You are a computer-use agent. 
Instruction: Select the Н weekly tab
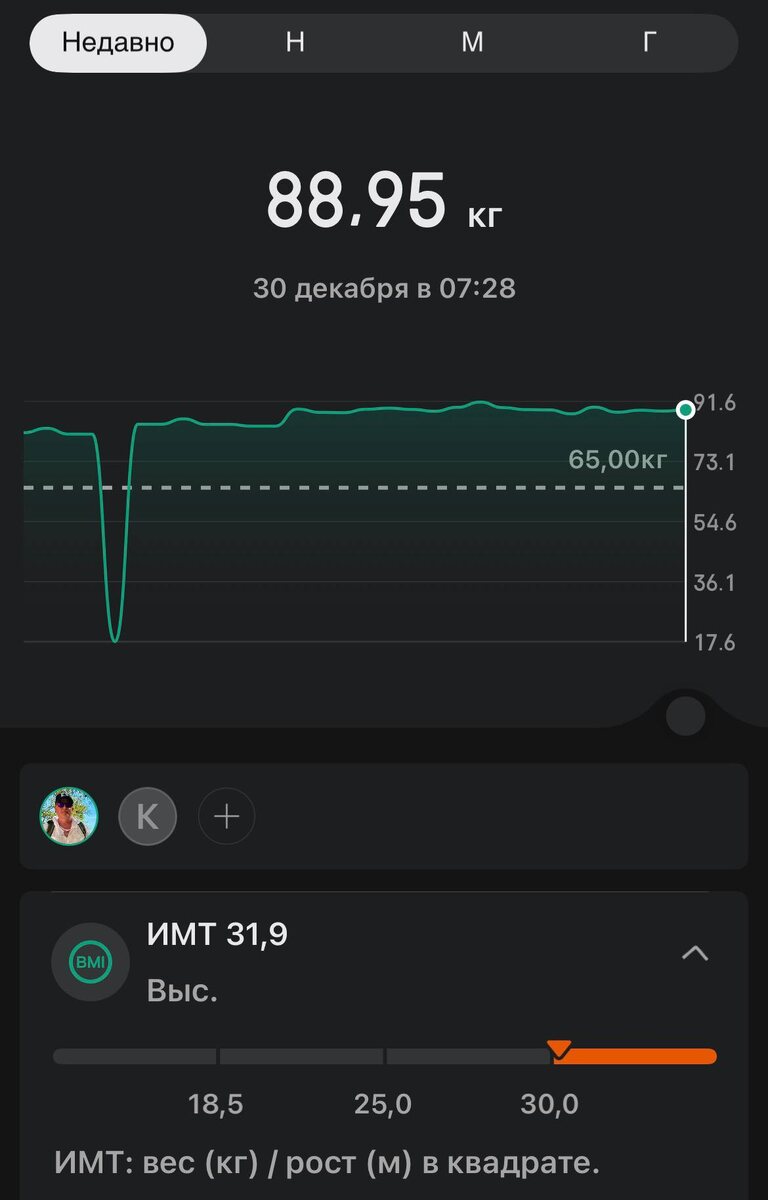click(295, 42)
